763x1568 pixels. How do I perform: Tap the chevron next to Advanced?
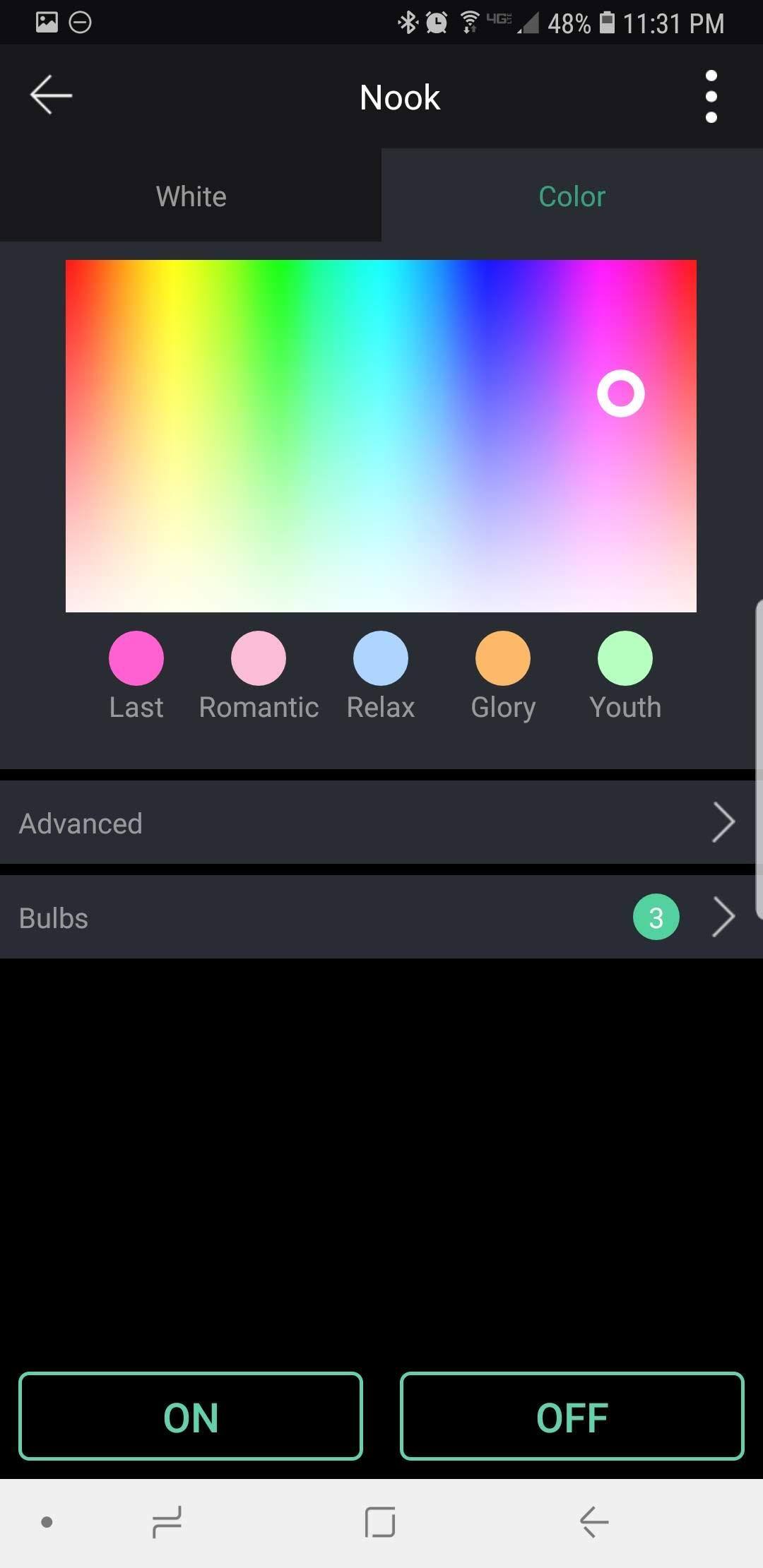723,822
